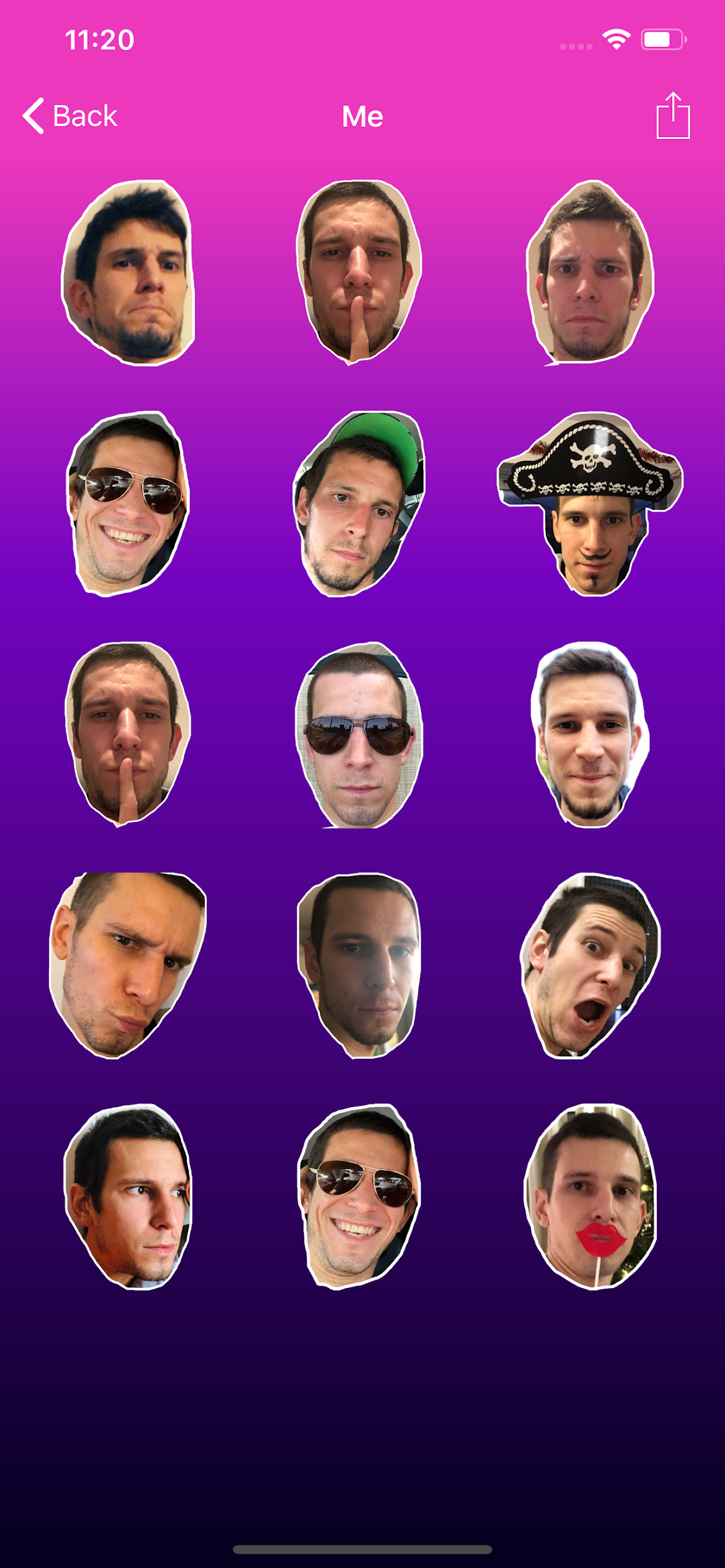Share the Me sticker pack

[x=673, y=116]
